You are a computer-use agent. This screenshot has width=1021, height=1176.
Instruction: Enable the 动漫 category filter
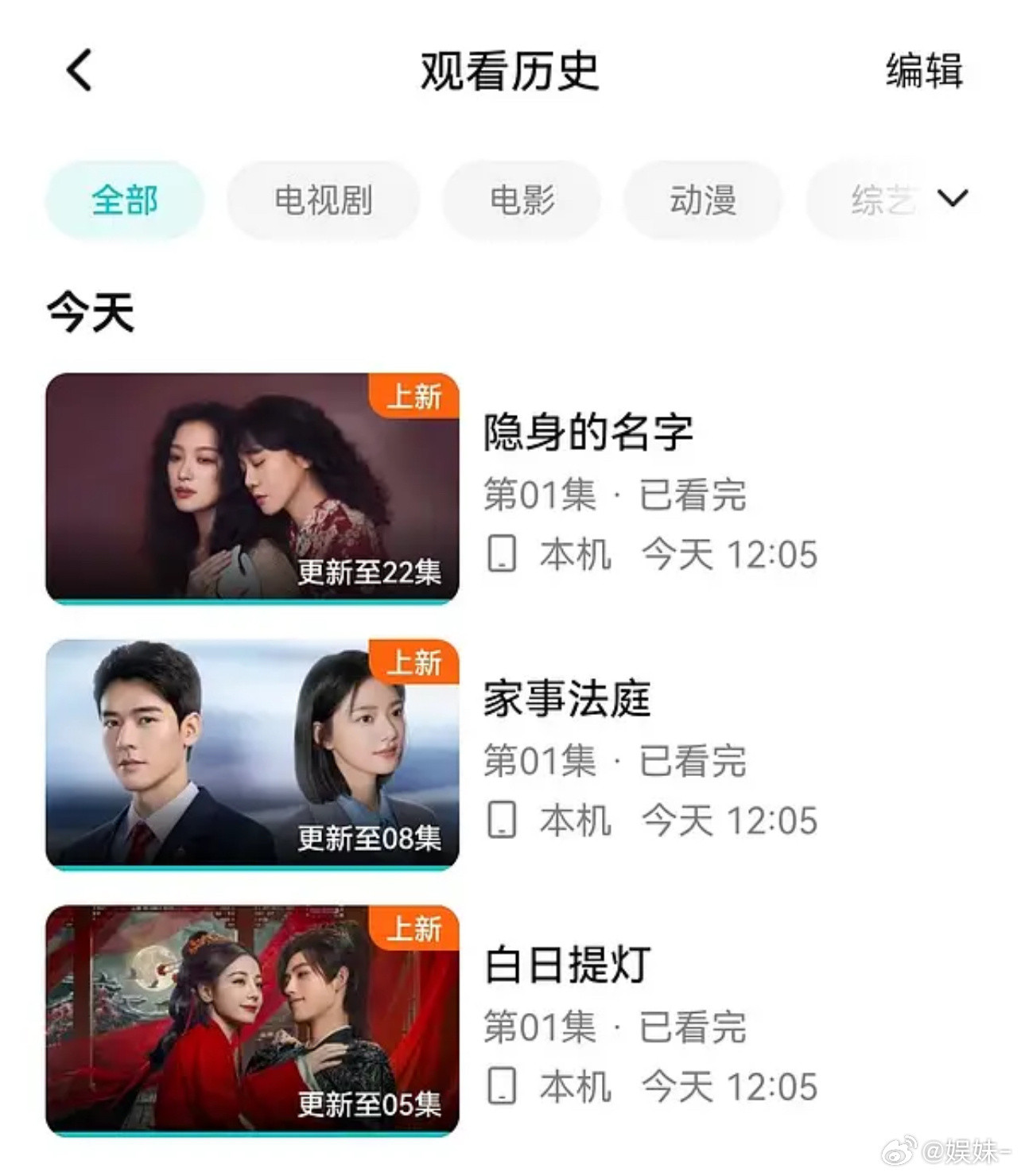coord(703,200)
